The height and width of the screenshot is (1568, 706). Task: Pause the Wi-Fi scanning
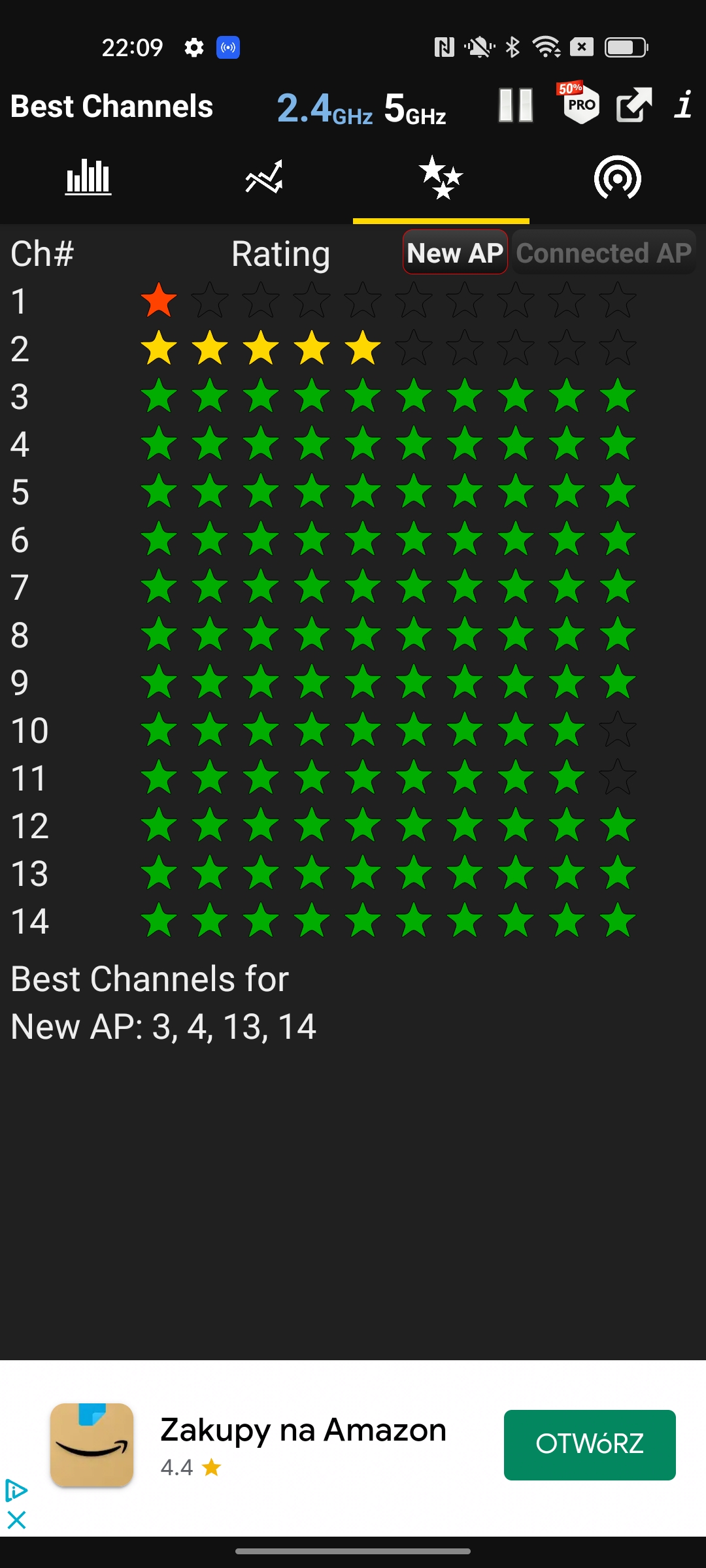click(516, 105)
